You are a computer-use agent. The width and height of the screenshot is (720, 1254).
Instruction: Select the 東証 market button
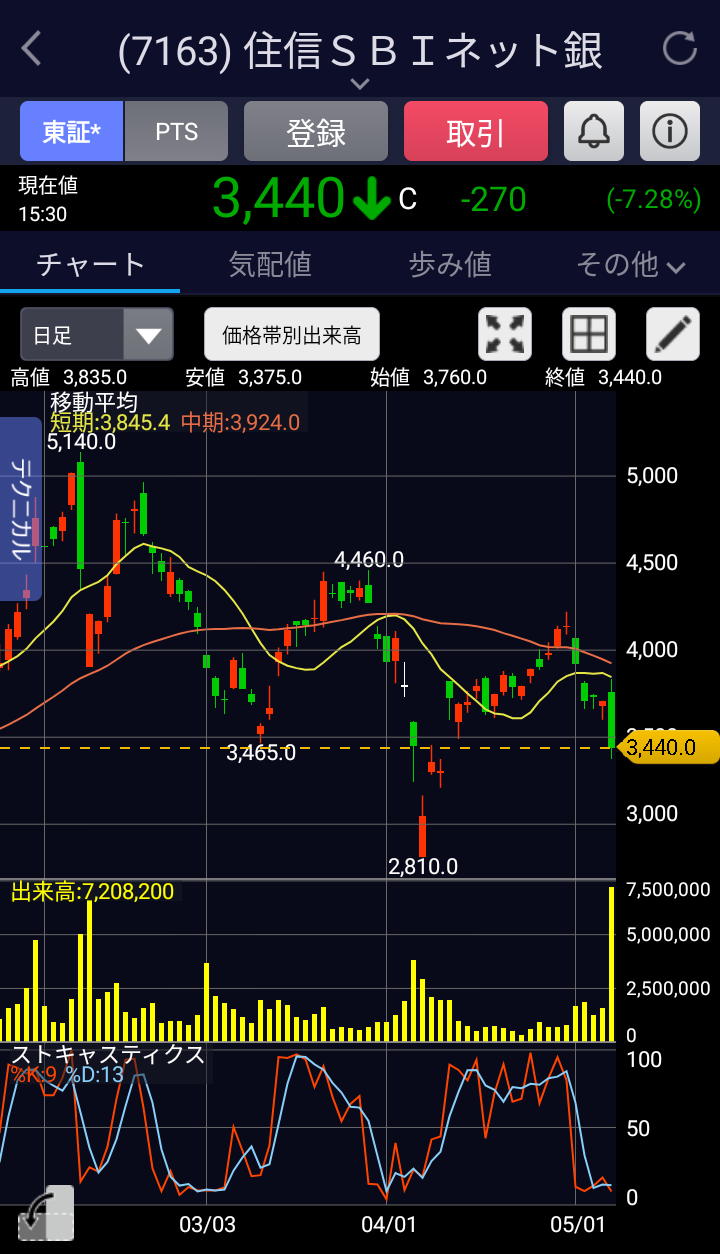71,132
